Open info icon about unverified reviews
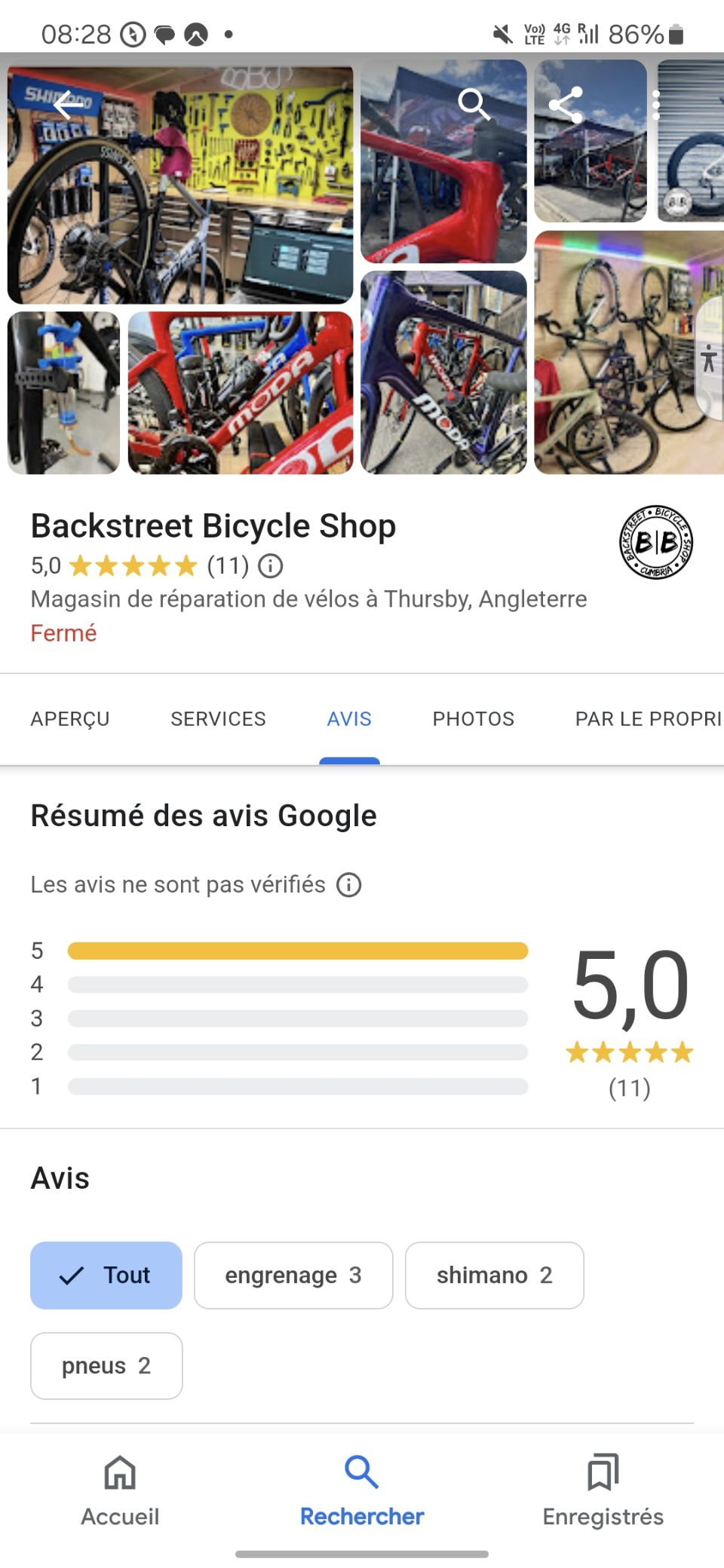The width and height of the screenshot is (724, 1568). (x=348, y=885)
